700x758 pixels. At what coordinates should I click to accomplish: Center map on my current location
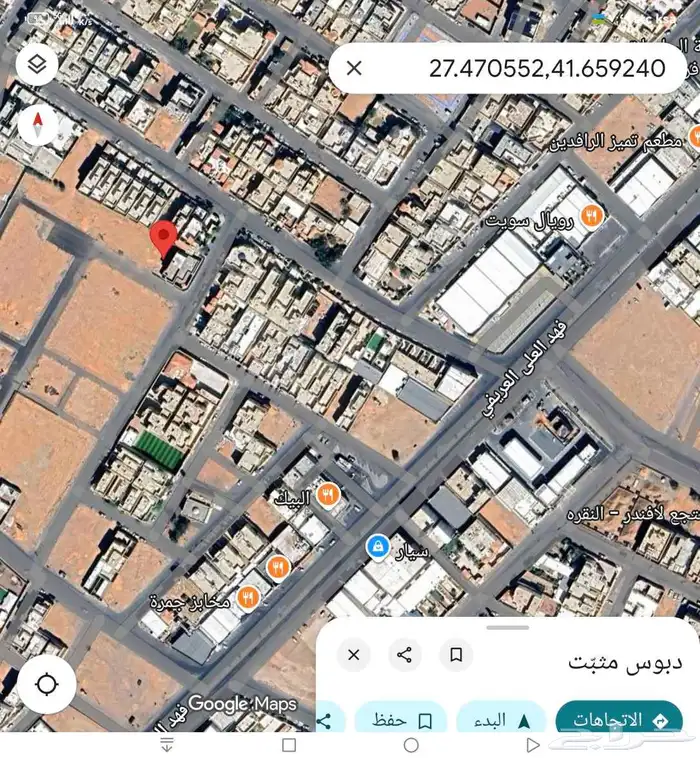click(x=47, y=684)
